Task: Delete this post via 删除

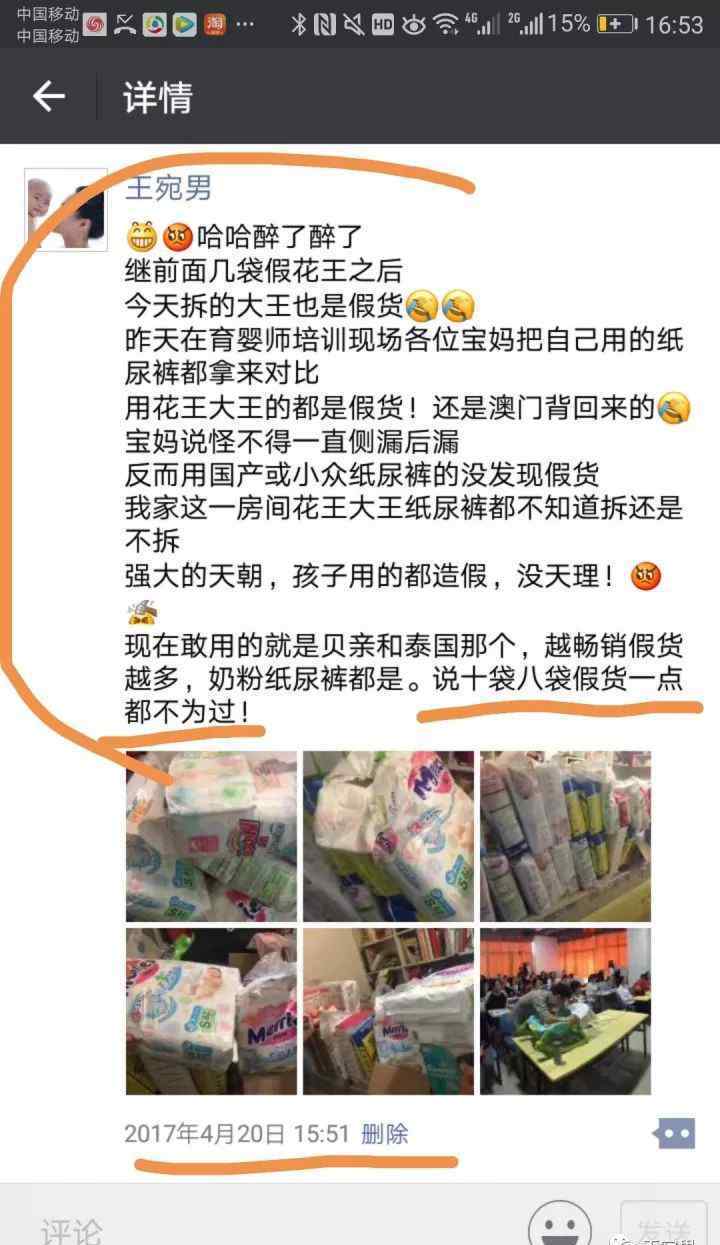Action: [384, 1133]
